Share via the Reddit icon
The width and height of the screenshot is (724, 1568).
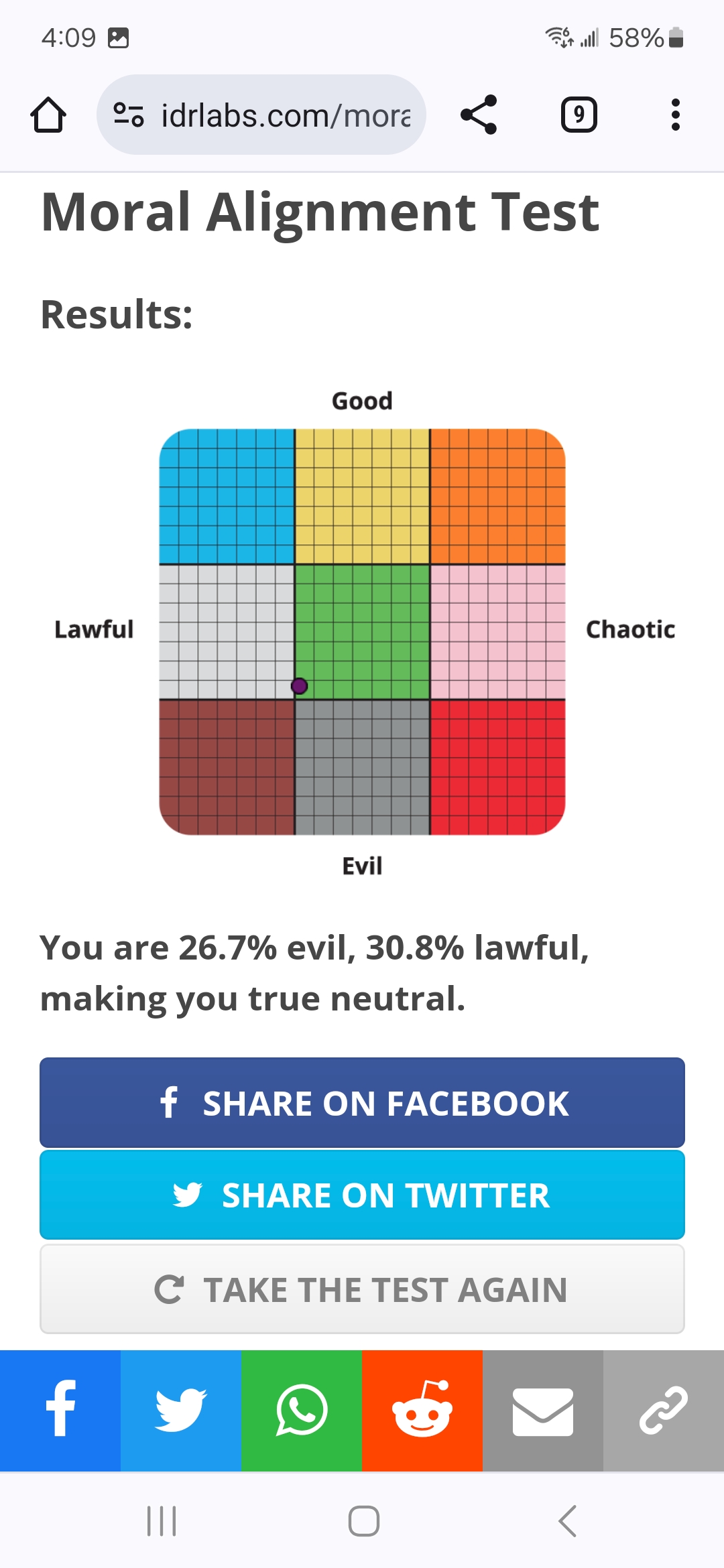click(422, 1411)
